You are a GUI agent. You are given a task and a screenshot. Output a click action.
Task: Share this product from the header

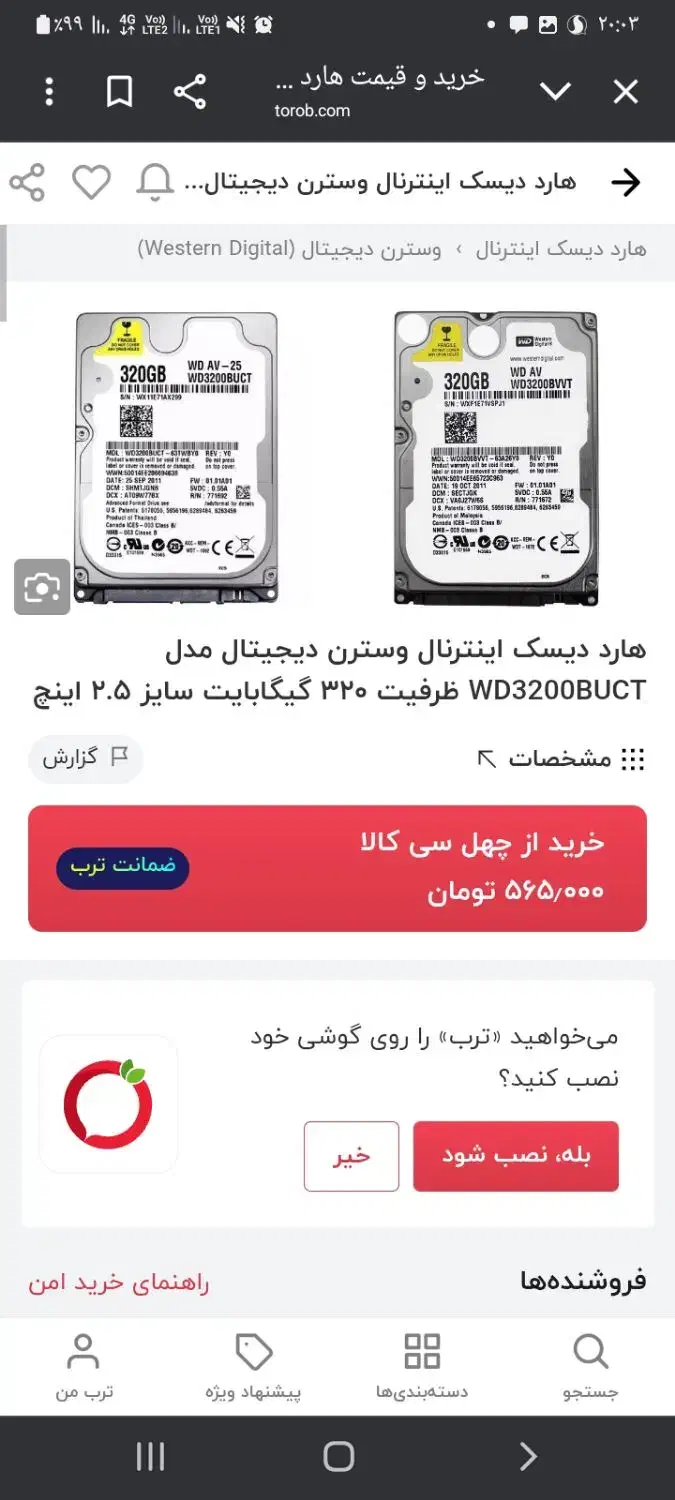(x=27, y=182)
